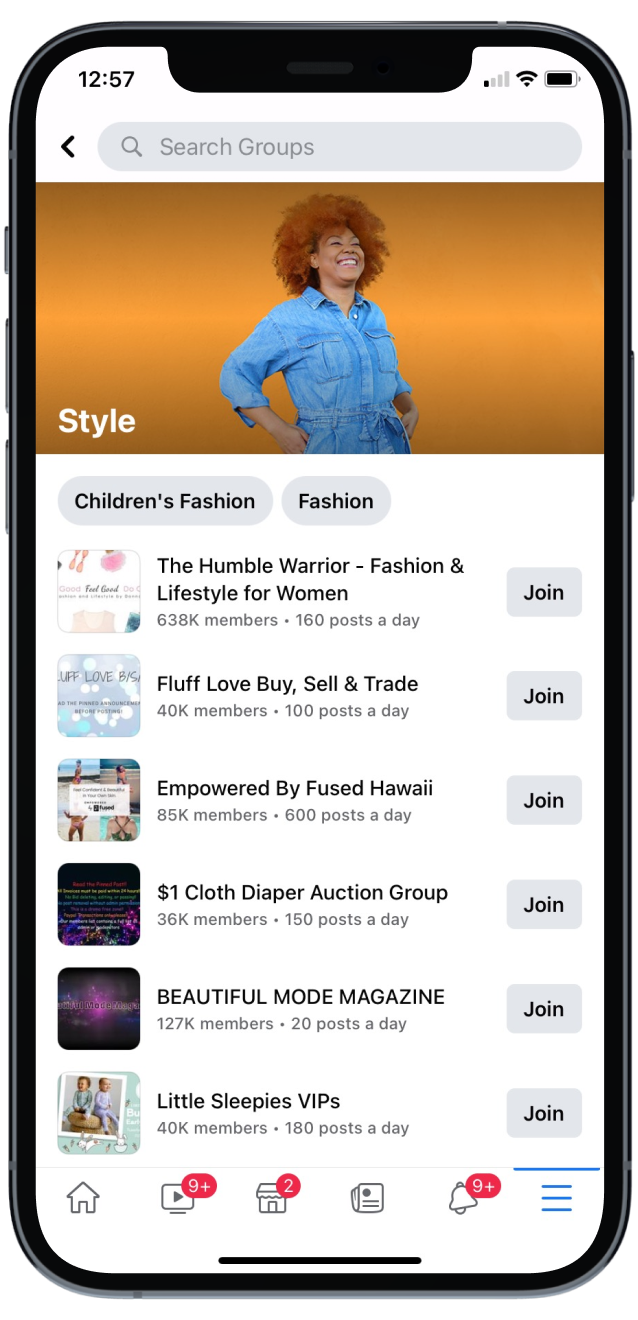Select the Children's Fashion chip
This screenshot has width=638, height=1320.
point(165,501)
